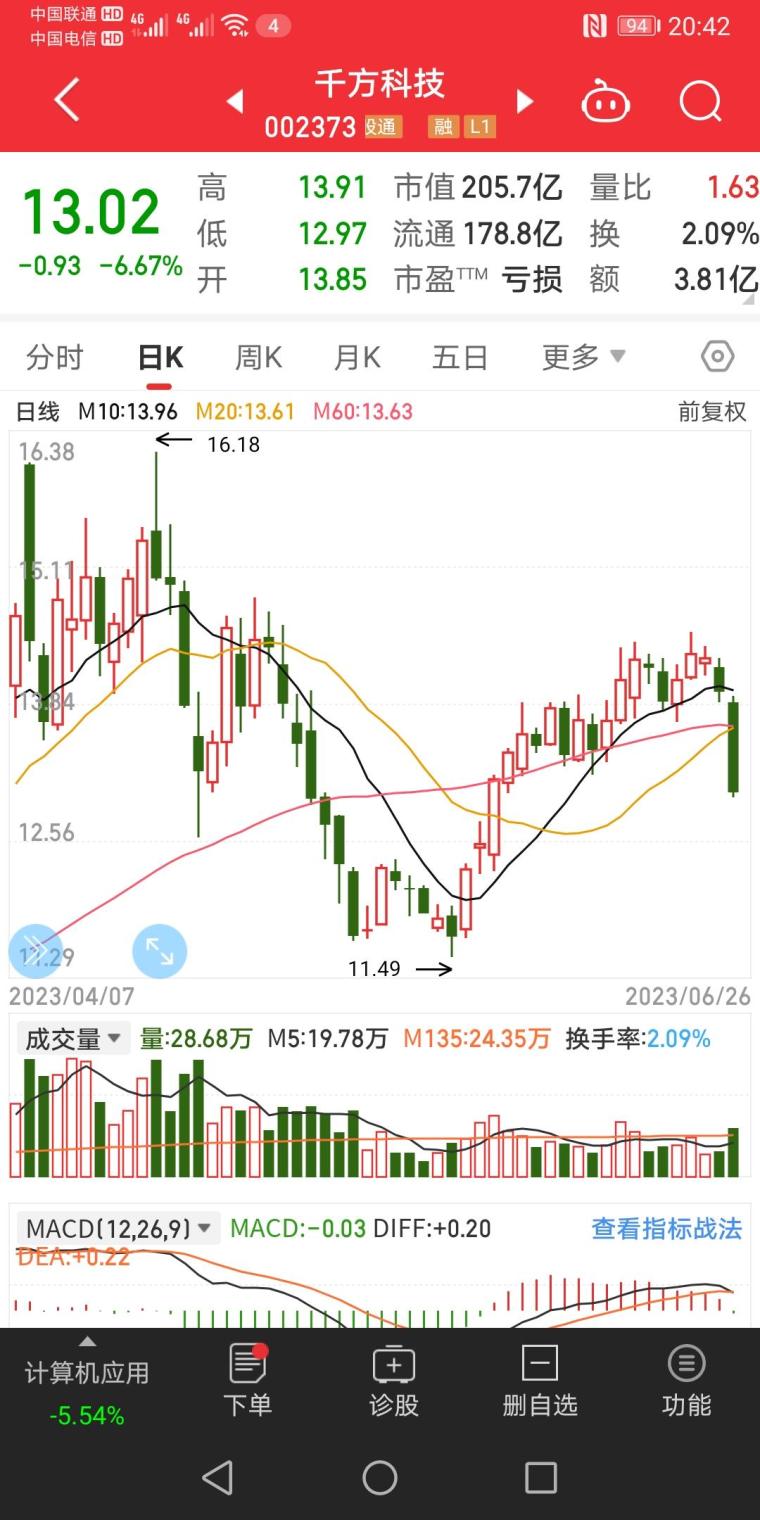Open the 查看指标战法 link
The height and width of the screenshot is (1520, 760).
click(666, 1228)
